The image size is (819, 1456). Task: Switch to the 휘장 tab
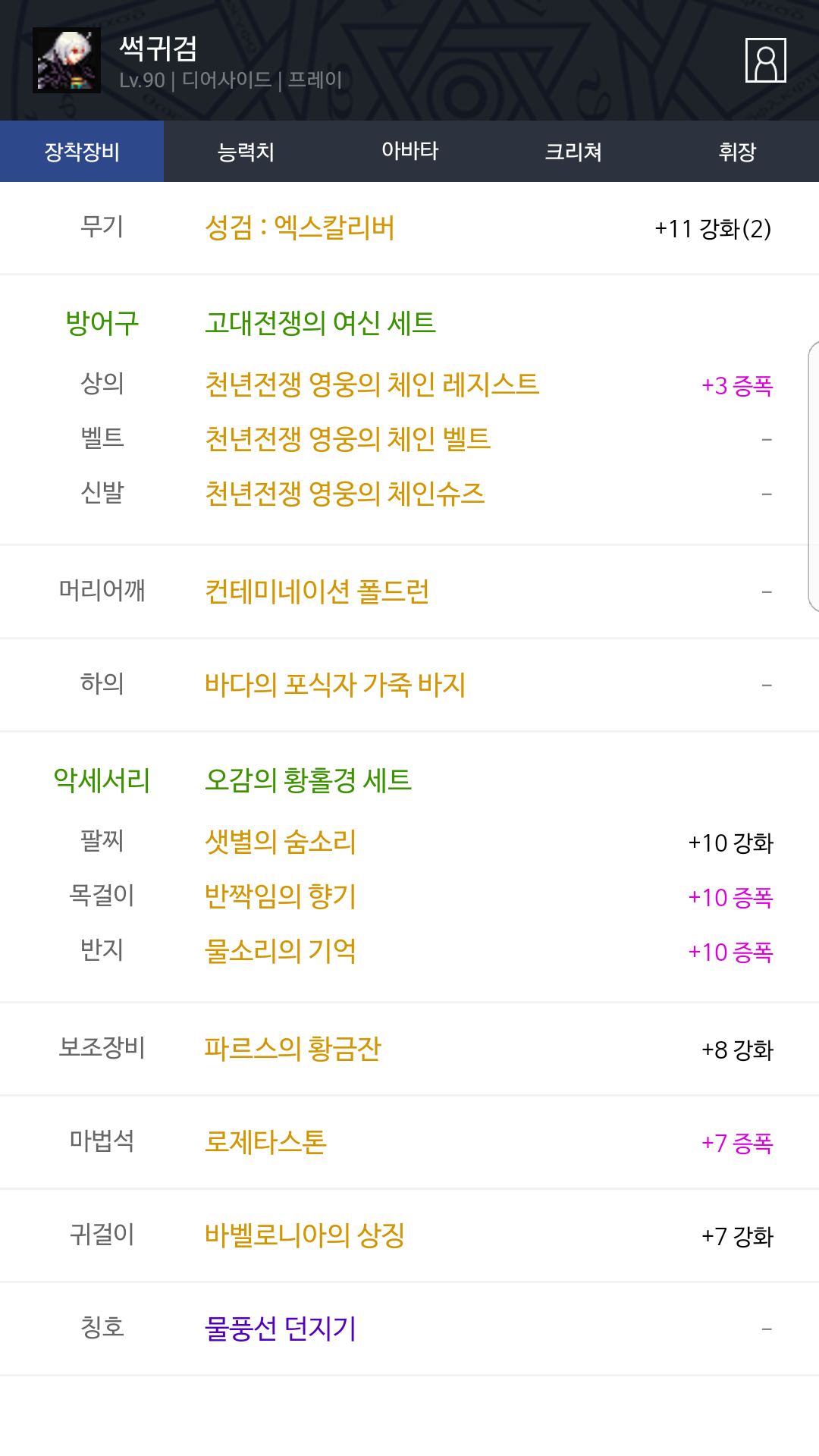(737, 152)
